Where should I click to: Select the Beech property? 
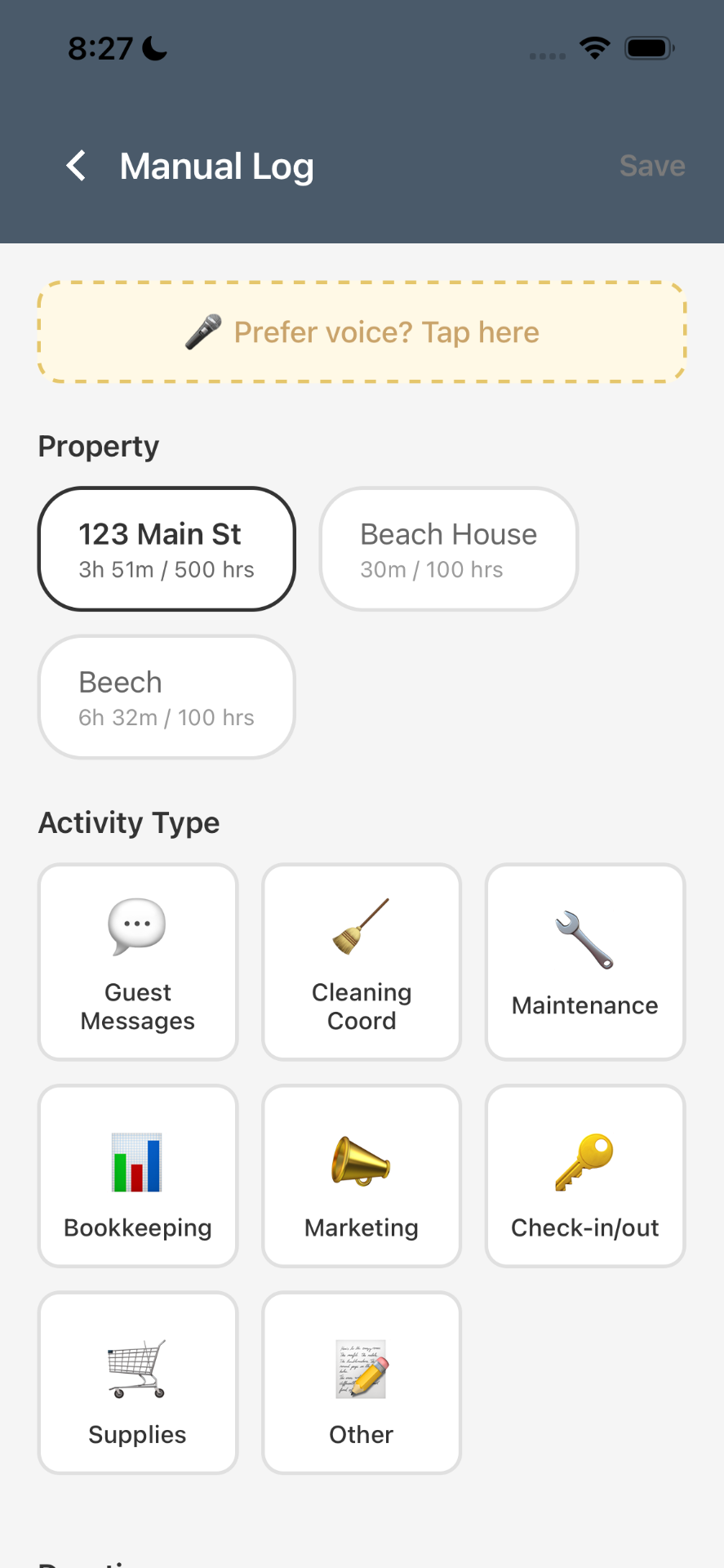(166, 697)
